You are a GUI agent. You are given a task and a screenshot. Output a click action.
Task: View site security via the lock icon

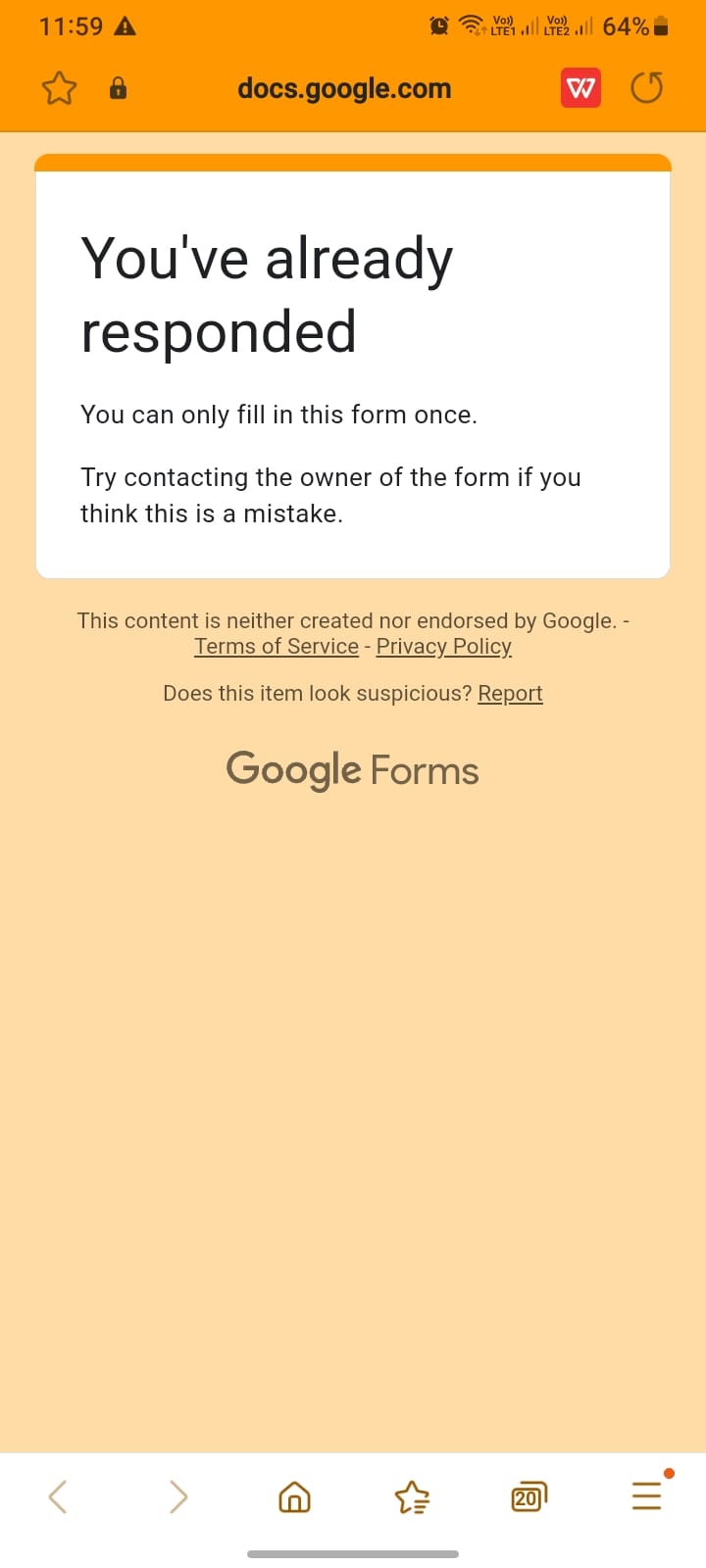pos(118,88)
